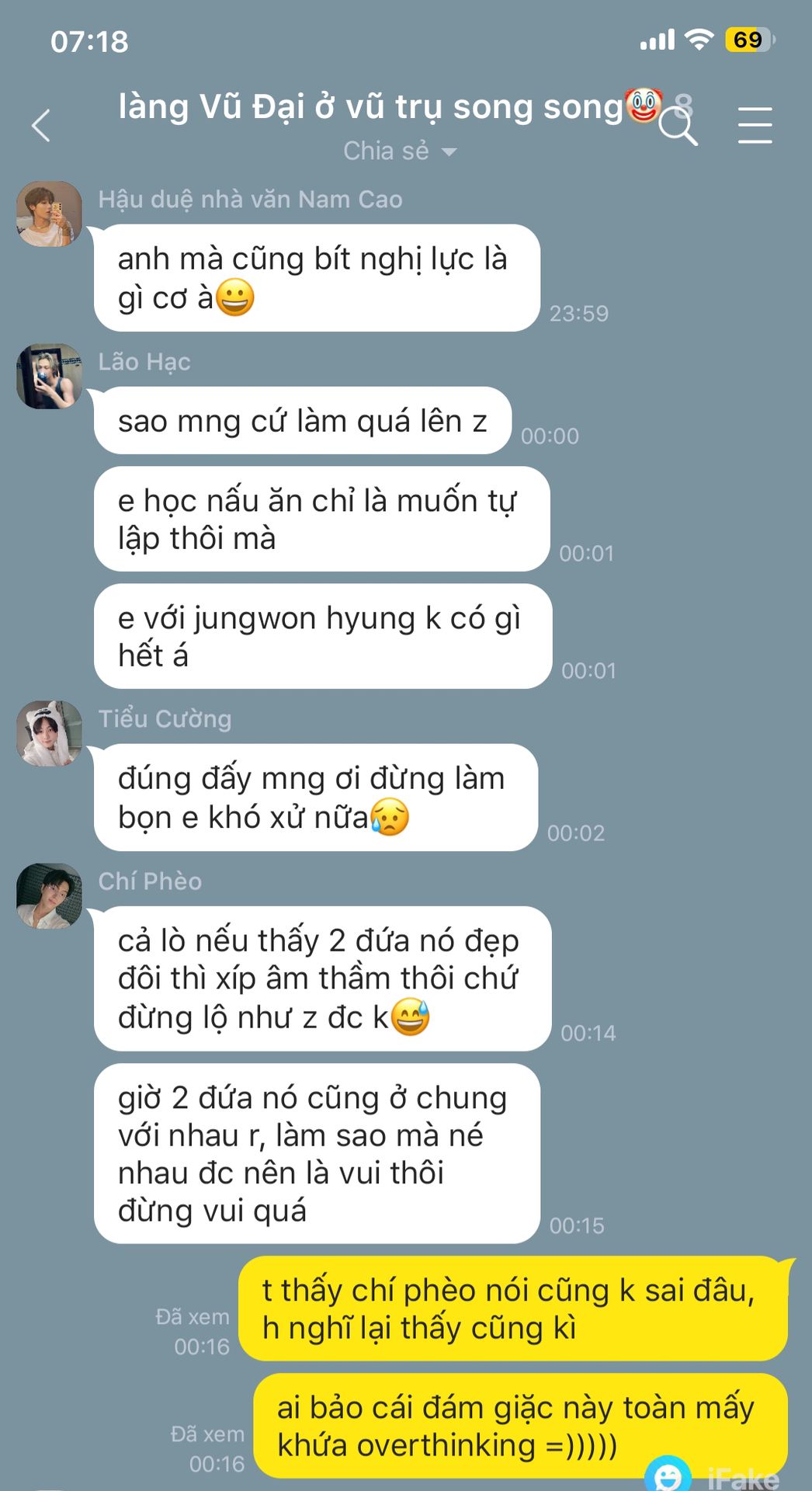812x1491 pixels.
Task: Search within the conversation
Action: (x=678, y=127)
